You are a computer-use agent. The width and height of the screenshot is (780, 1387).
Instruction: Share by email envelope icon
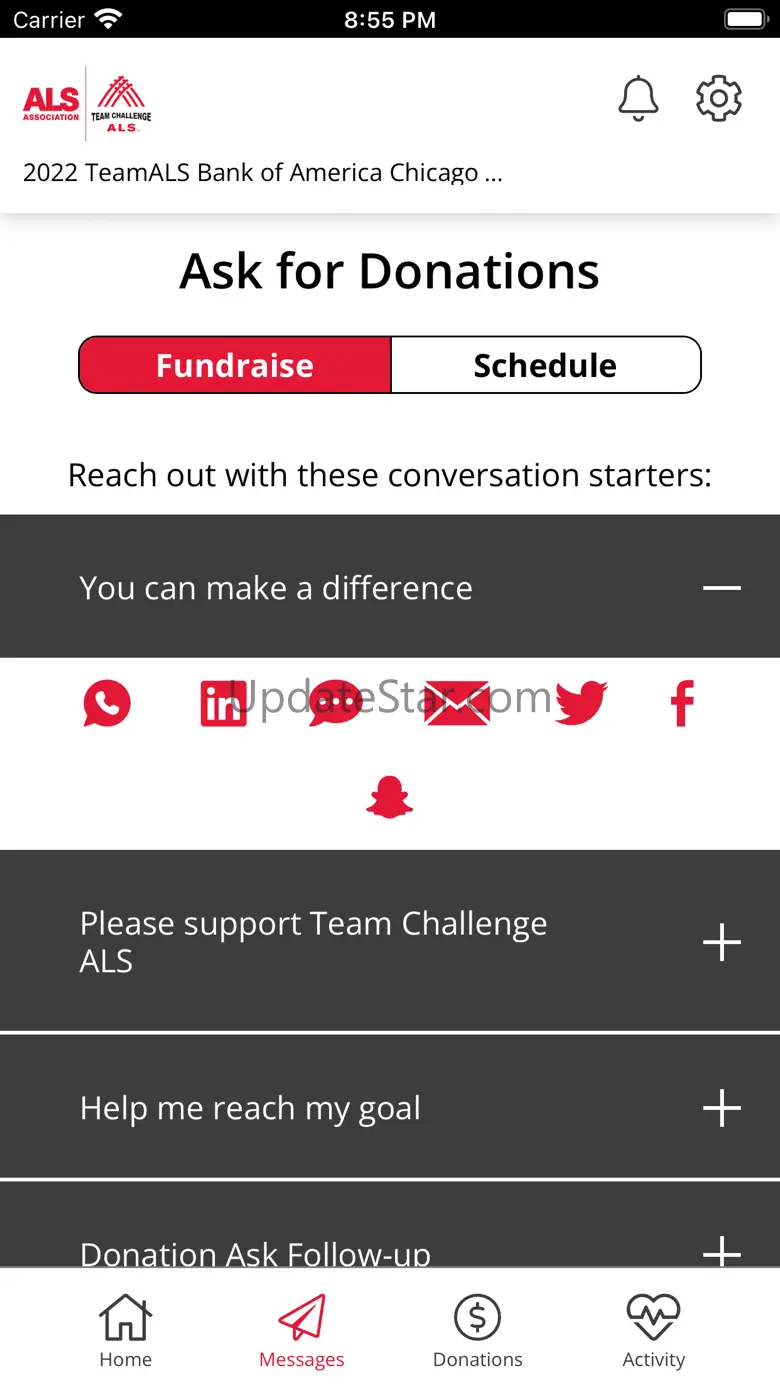pyautogui.click(x=456, y=703)
